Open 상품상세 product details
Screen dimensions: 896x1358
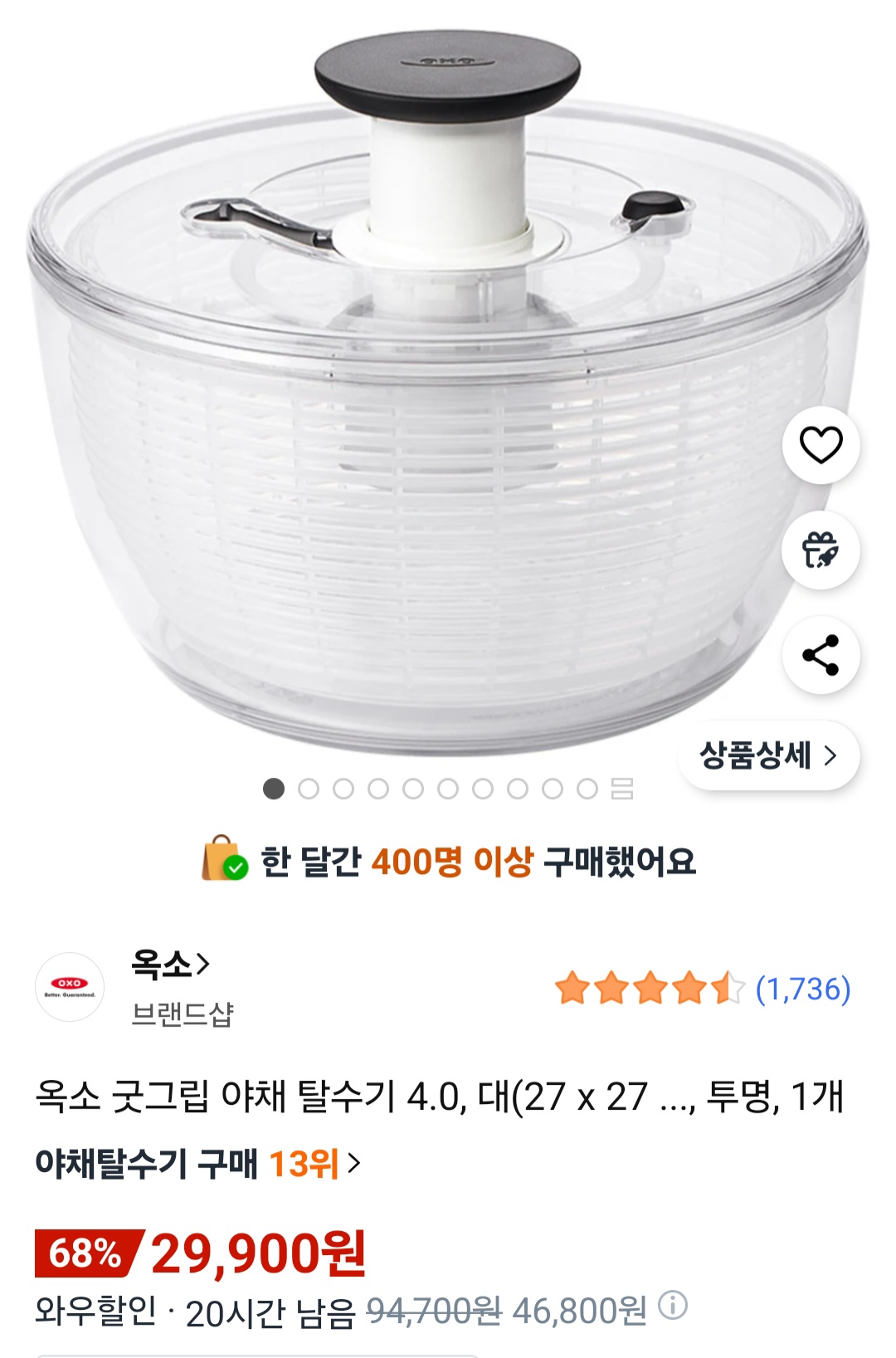click(768, 755)
